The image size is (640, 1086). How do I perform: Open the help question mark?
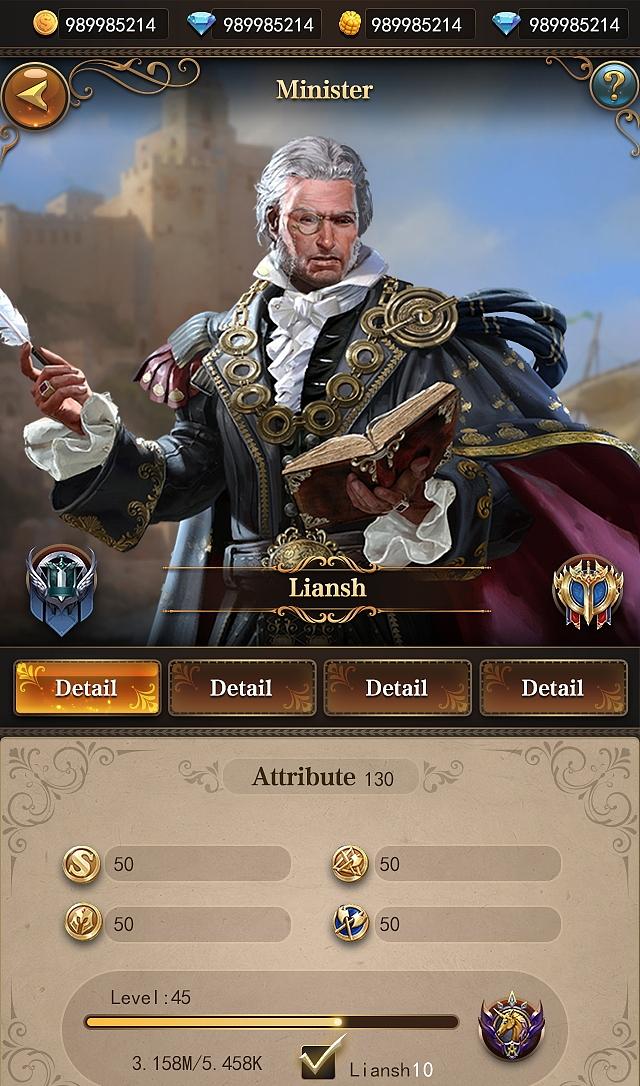(x=612, y=88)
